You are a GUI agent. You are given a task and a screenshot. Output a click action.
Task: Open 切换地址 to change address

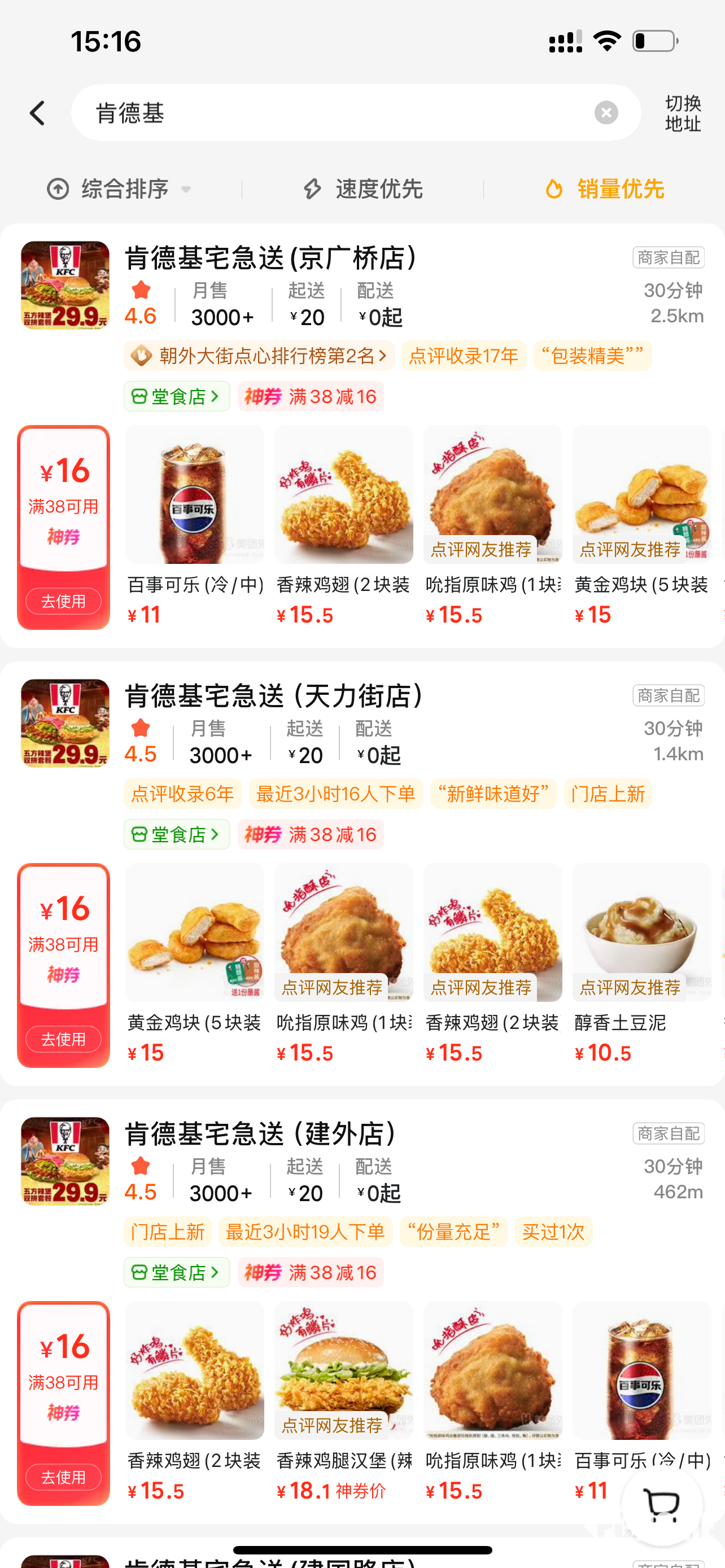683,113
